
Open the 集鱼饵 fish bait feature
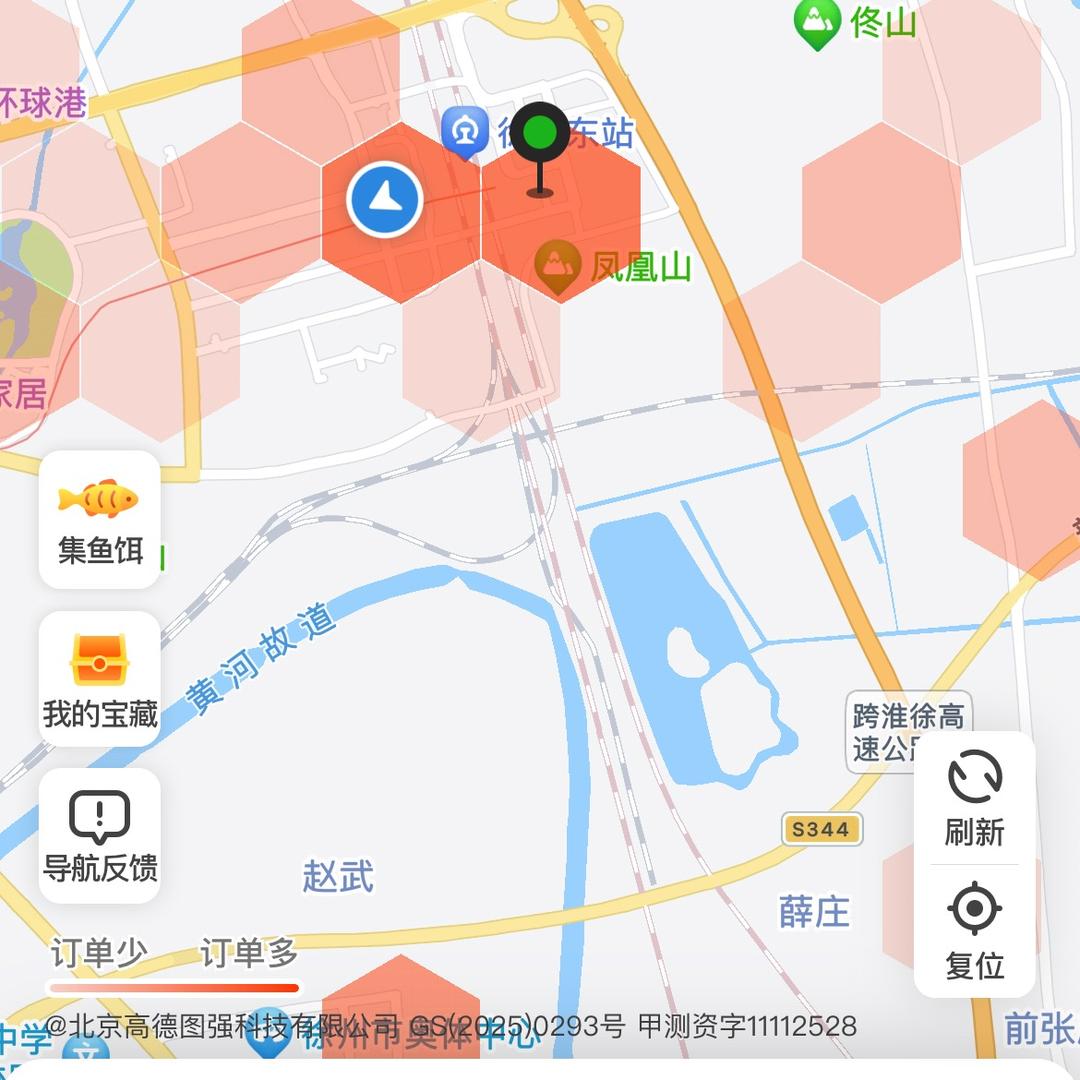click(x=100, y=518)
